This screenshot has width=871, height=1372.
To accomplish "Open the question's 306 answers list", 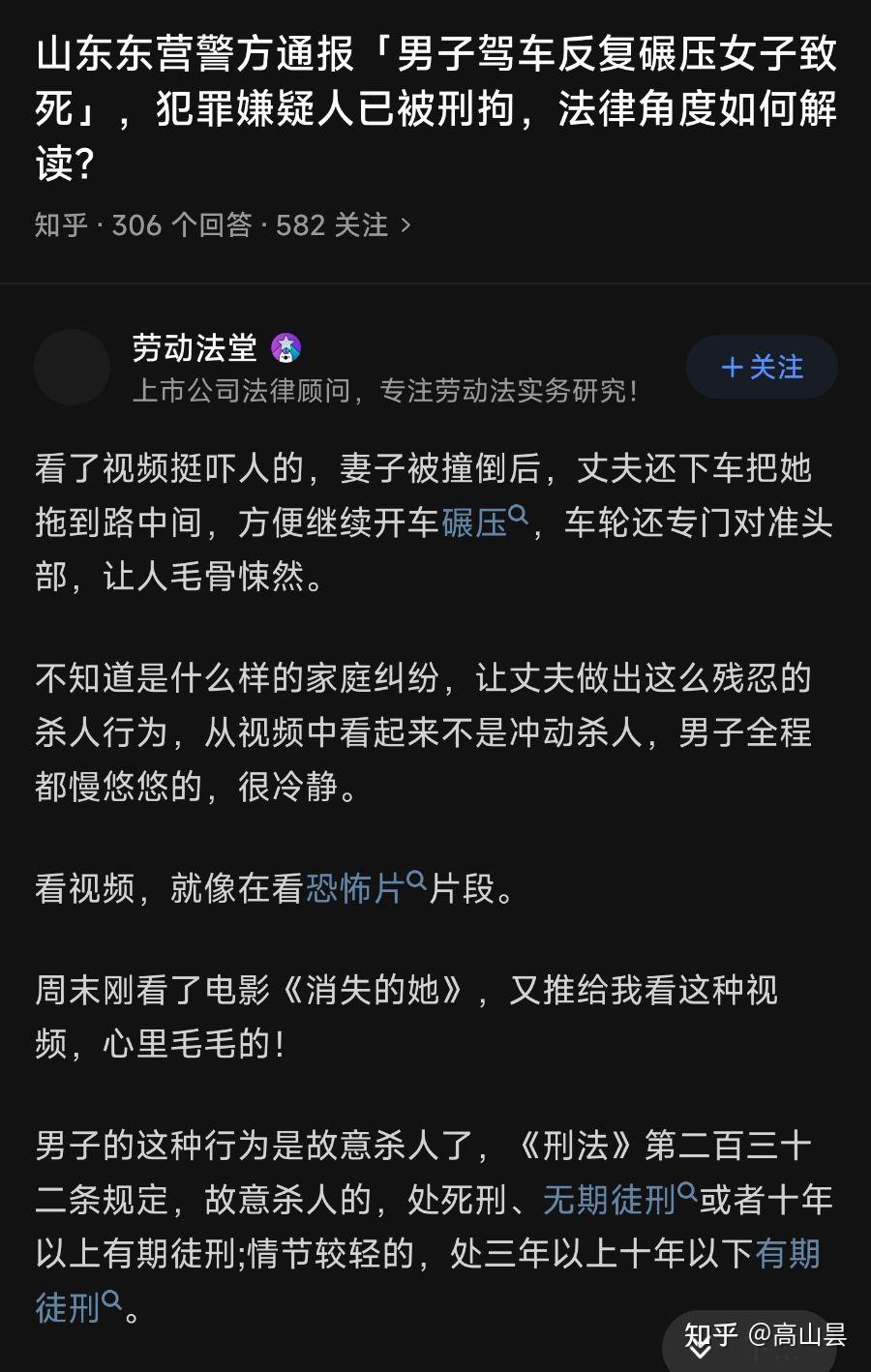I will [x=182, y=225].
